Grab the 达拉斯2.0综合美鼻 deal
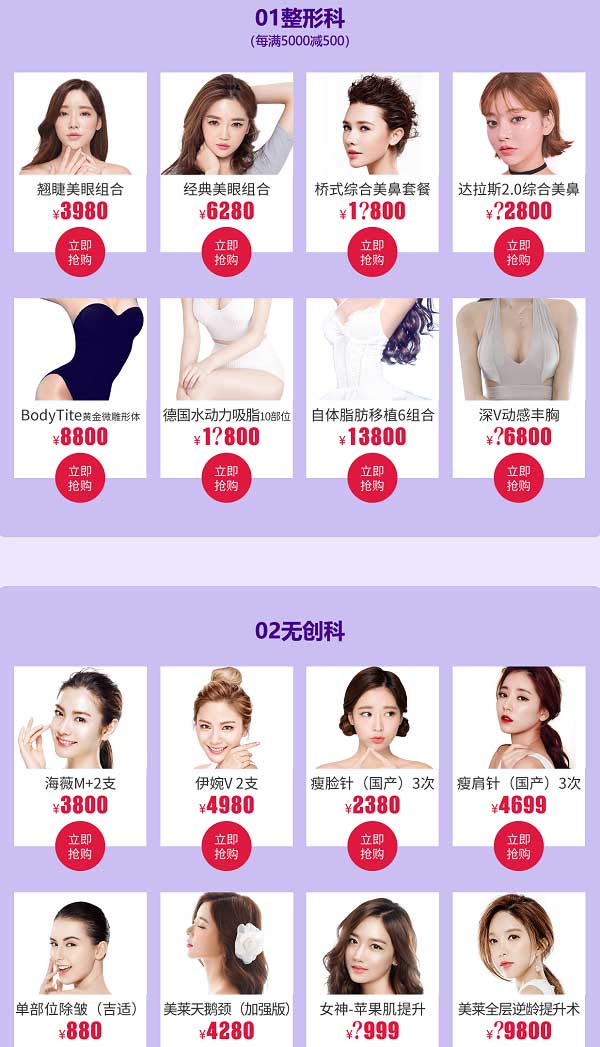The image size is (600, 1047). pos(518,252)
